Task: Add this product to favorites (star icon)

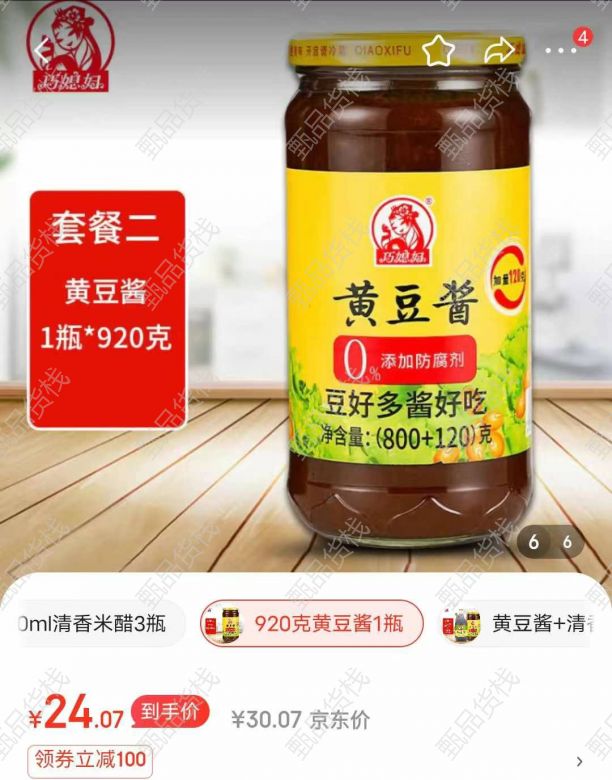Action: pyautogui.click(x=438, y=50)
